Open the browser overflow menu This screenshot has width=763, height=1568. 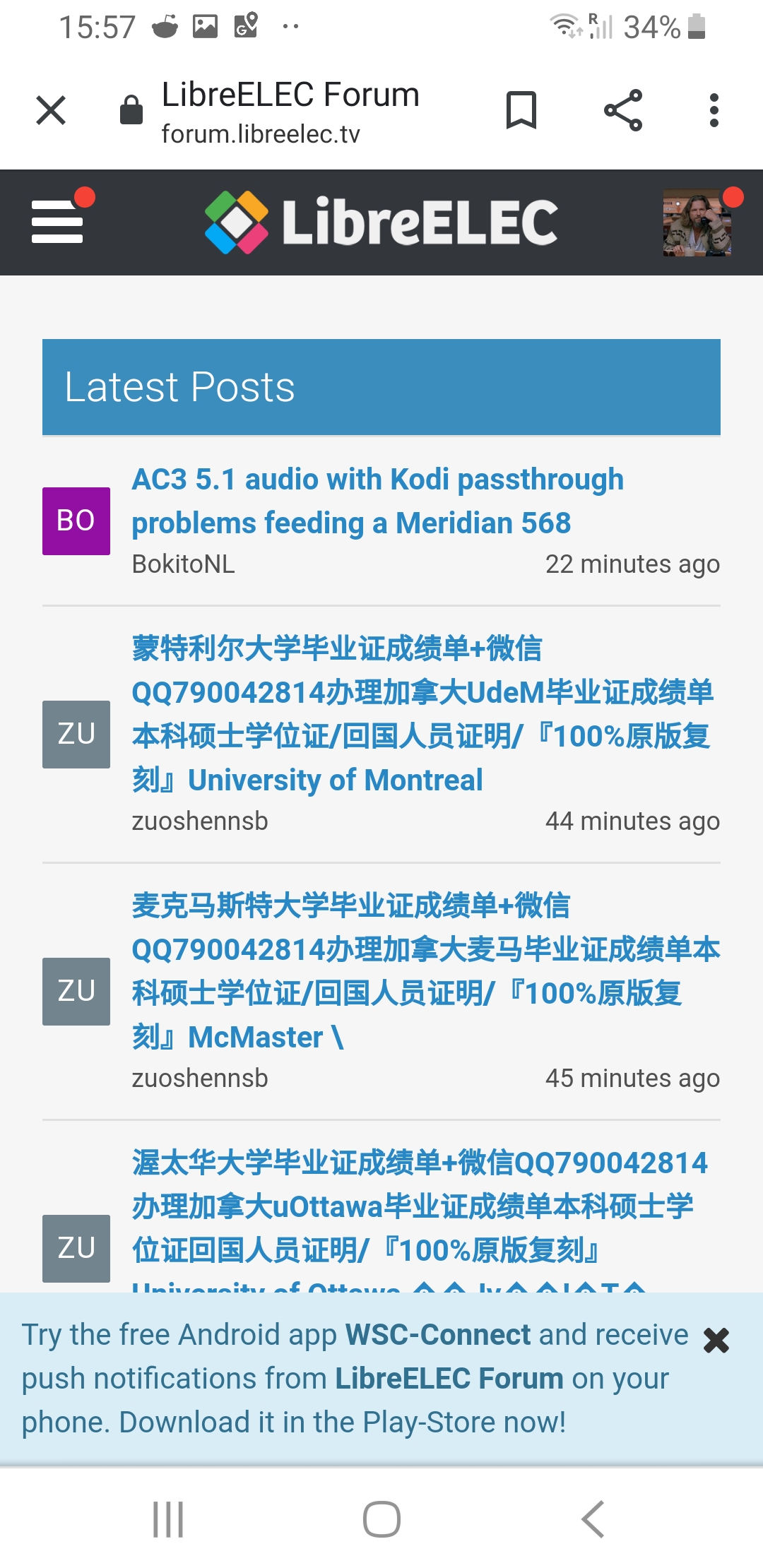[x=714, y=110]
